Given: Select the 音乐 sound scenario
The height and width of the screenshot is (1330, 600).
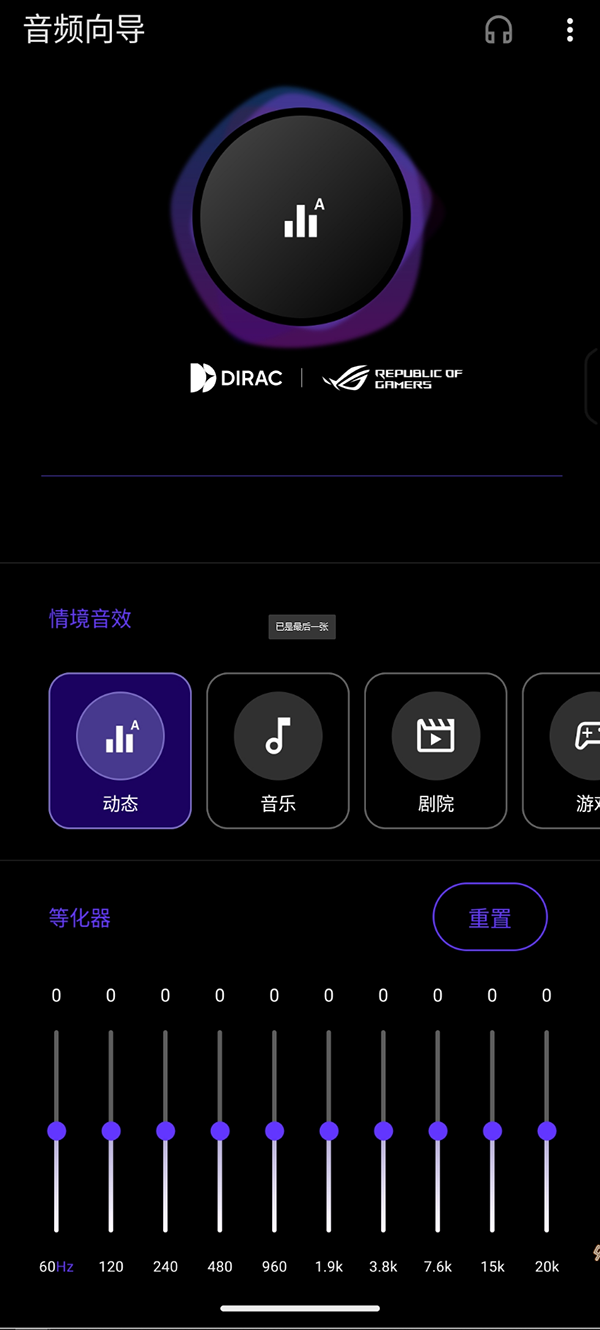Looking at the screenshot, I should [278, 750].
